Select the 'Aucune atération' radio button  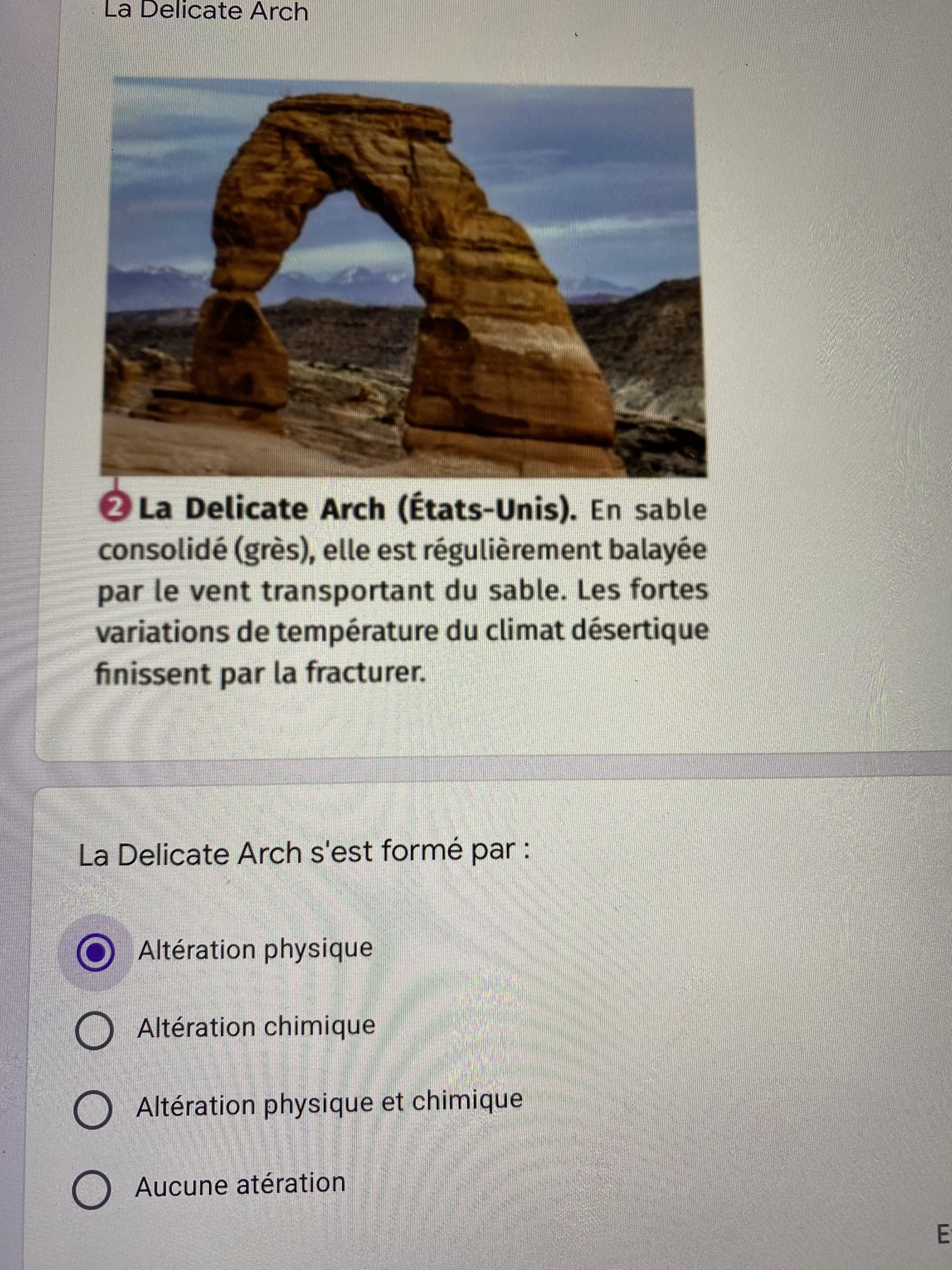91,1190
